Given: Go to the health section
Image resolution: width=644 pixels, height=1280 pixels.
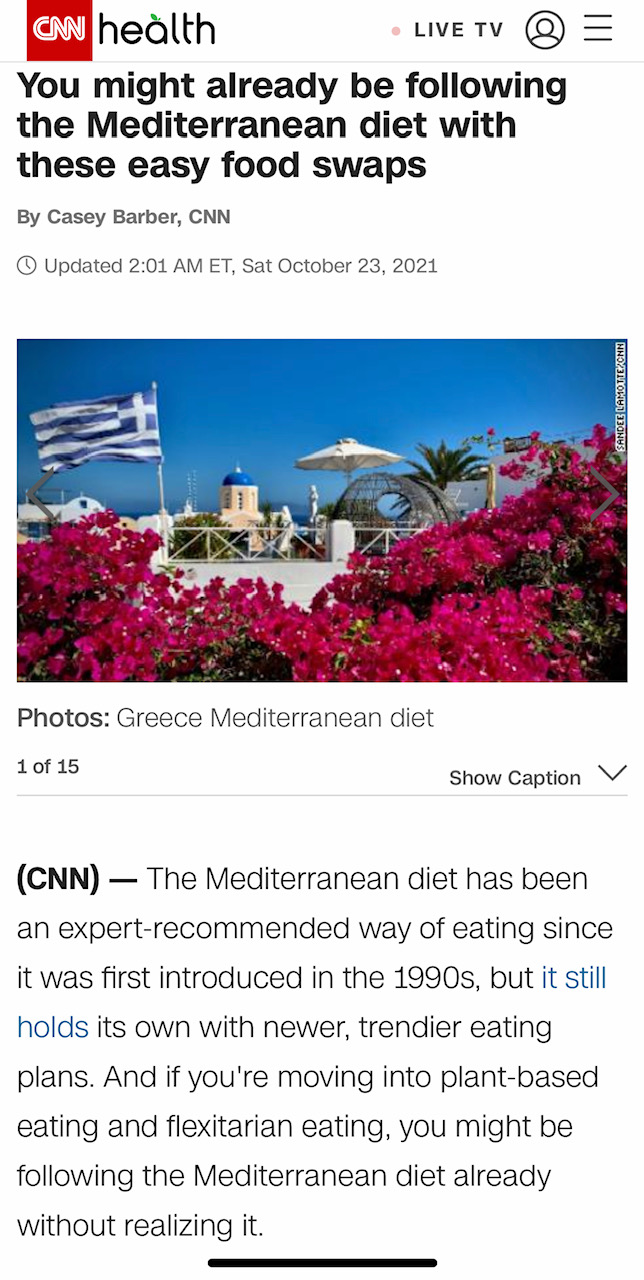Looking at the screenshot, I should pyautogui.click(x=157, y=30).
